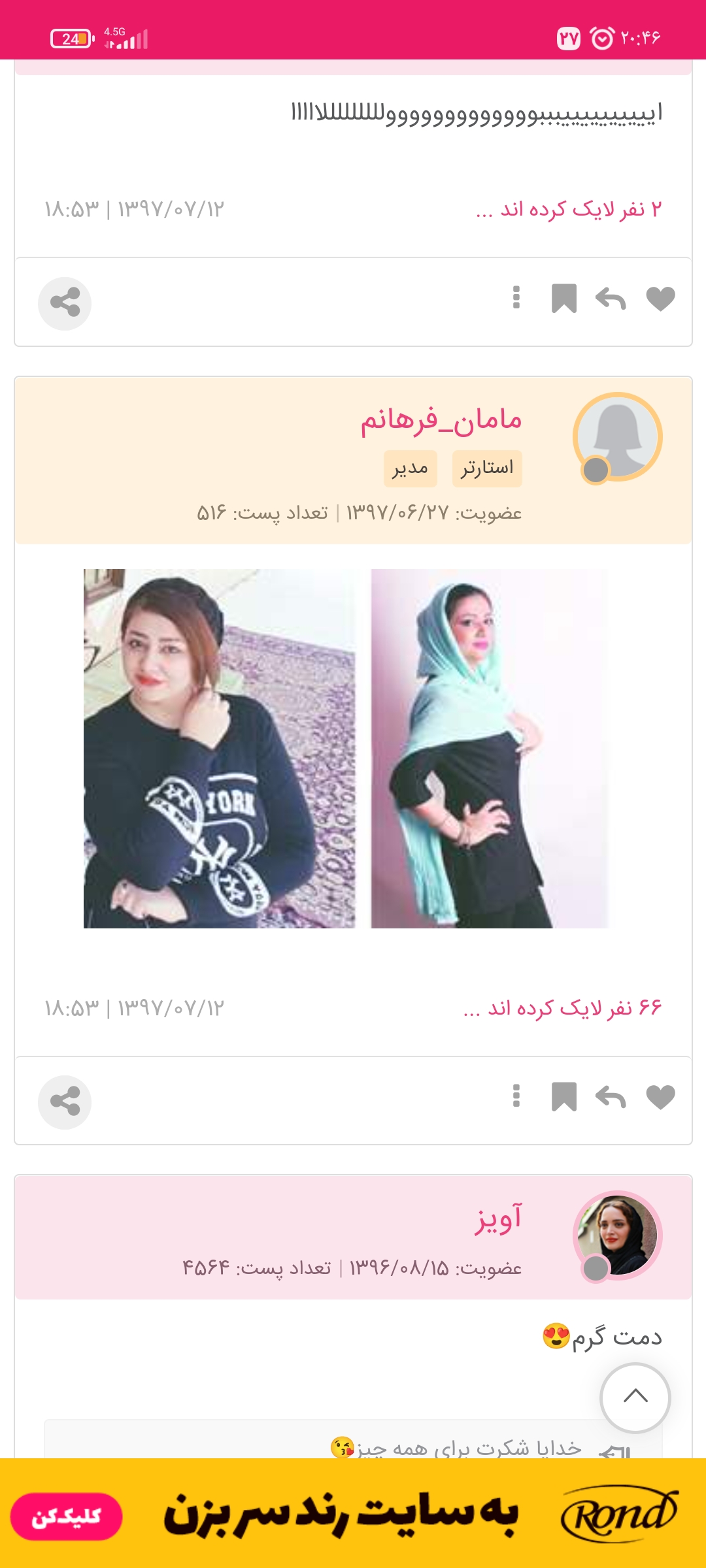Like مامان_فرهانم's photo post

[x=660, y=1098]
